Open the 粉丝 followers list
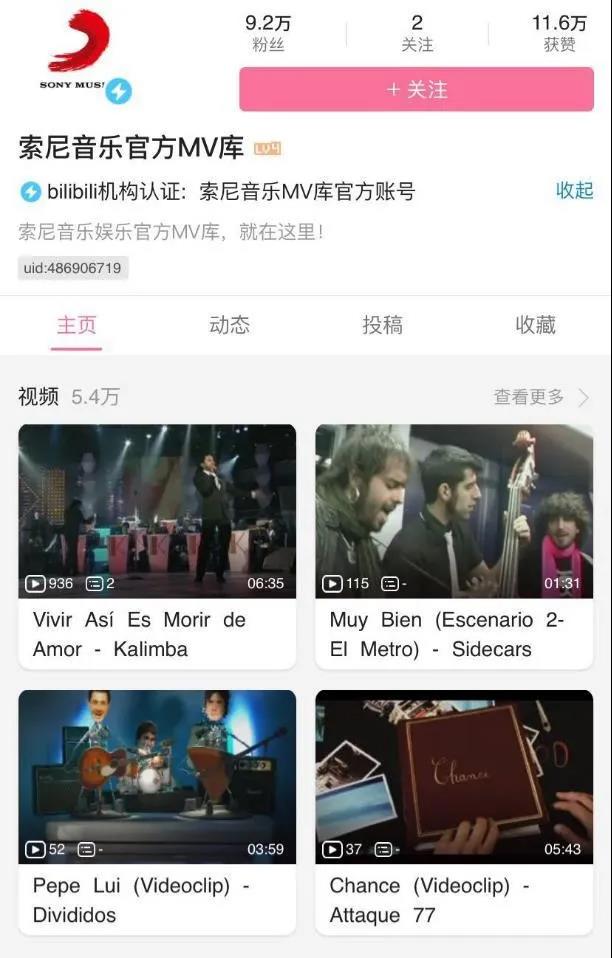Image resolution: width=612 pixels, height=958 pixels. 268,33
